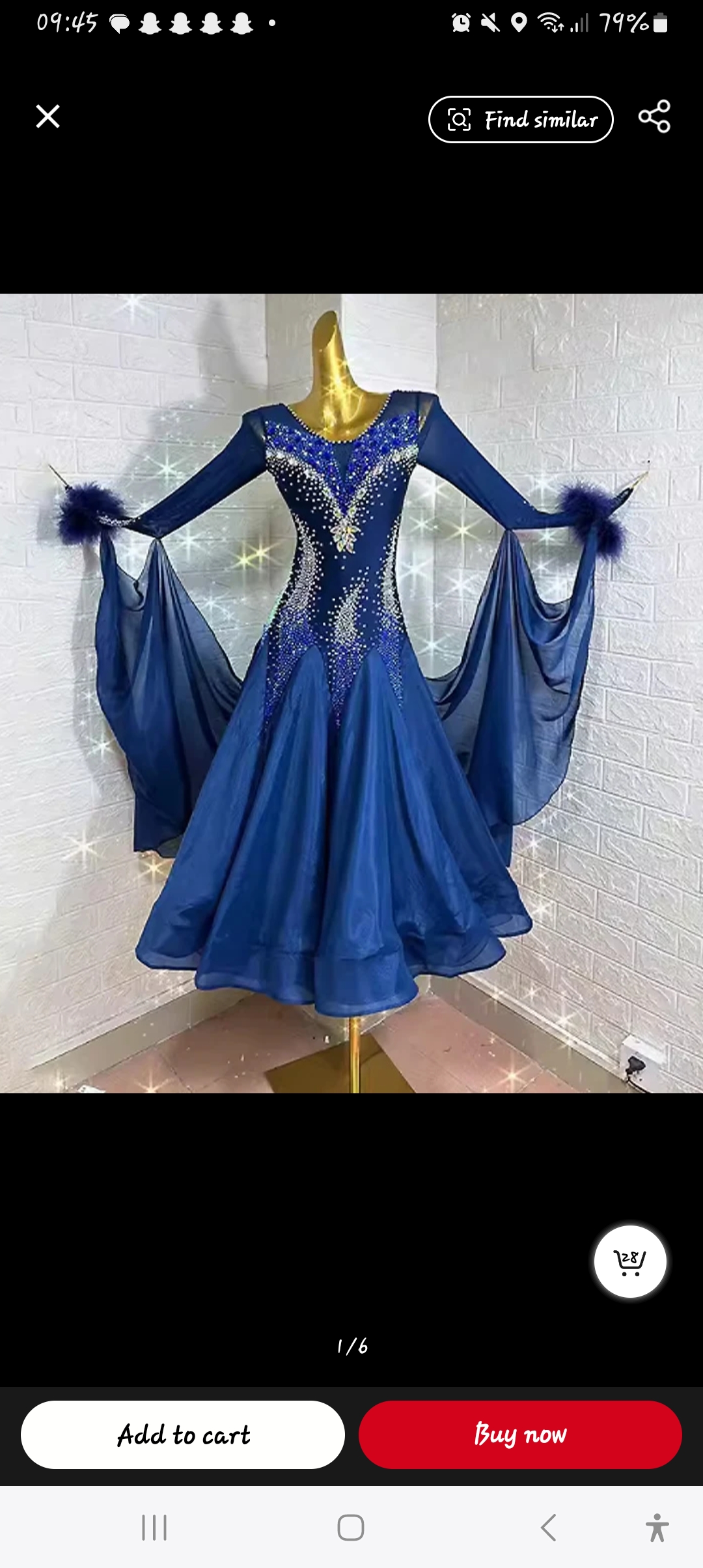Viewport: 703px width, 1568px height.
Task: Tap the Find similar button
Action: 521,120
